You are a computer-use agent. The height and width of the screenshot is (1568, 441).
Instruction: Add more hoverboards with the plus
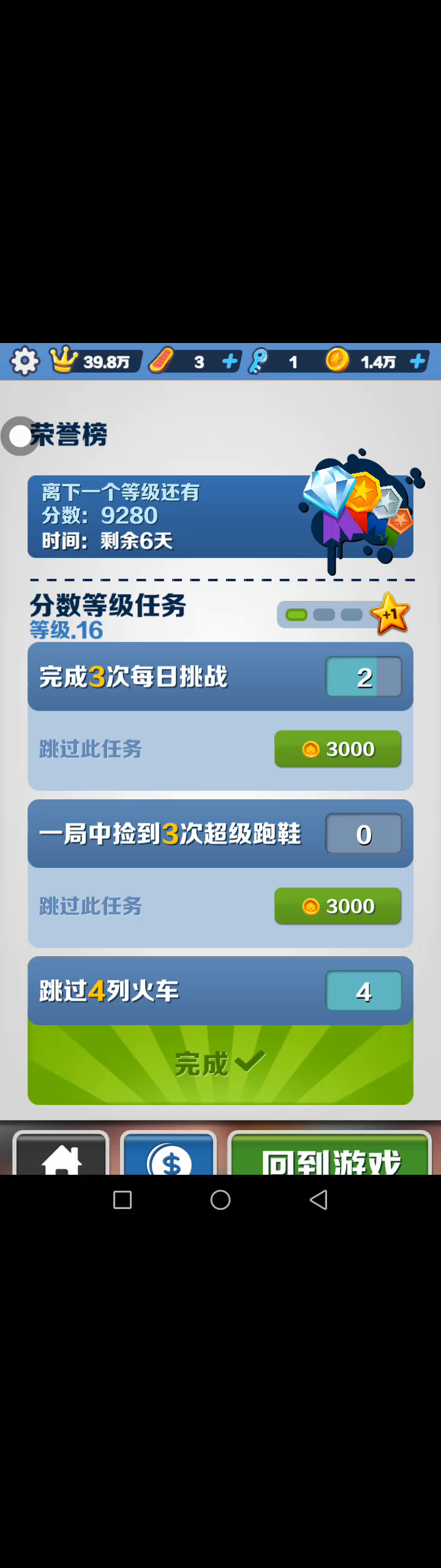point(230,361)
